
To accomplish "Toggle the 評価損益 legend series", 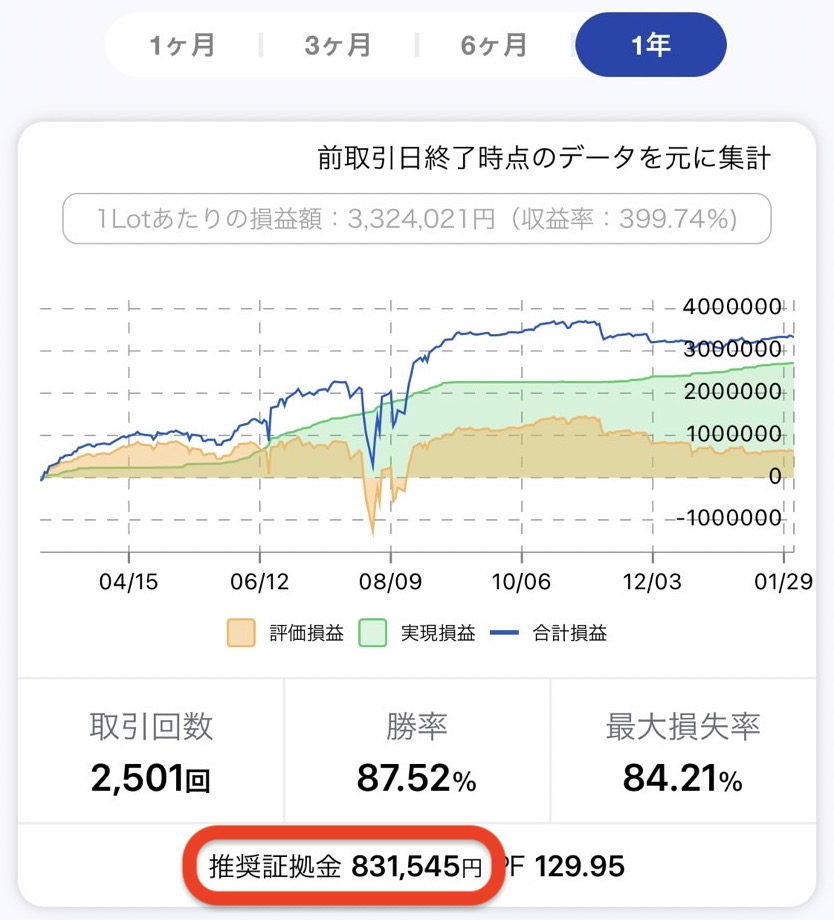I will (x=285, y=633).
